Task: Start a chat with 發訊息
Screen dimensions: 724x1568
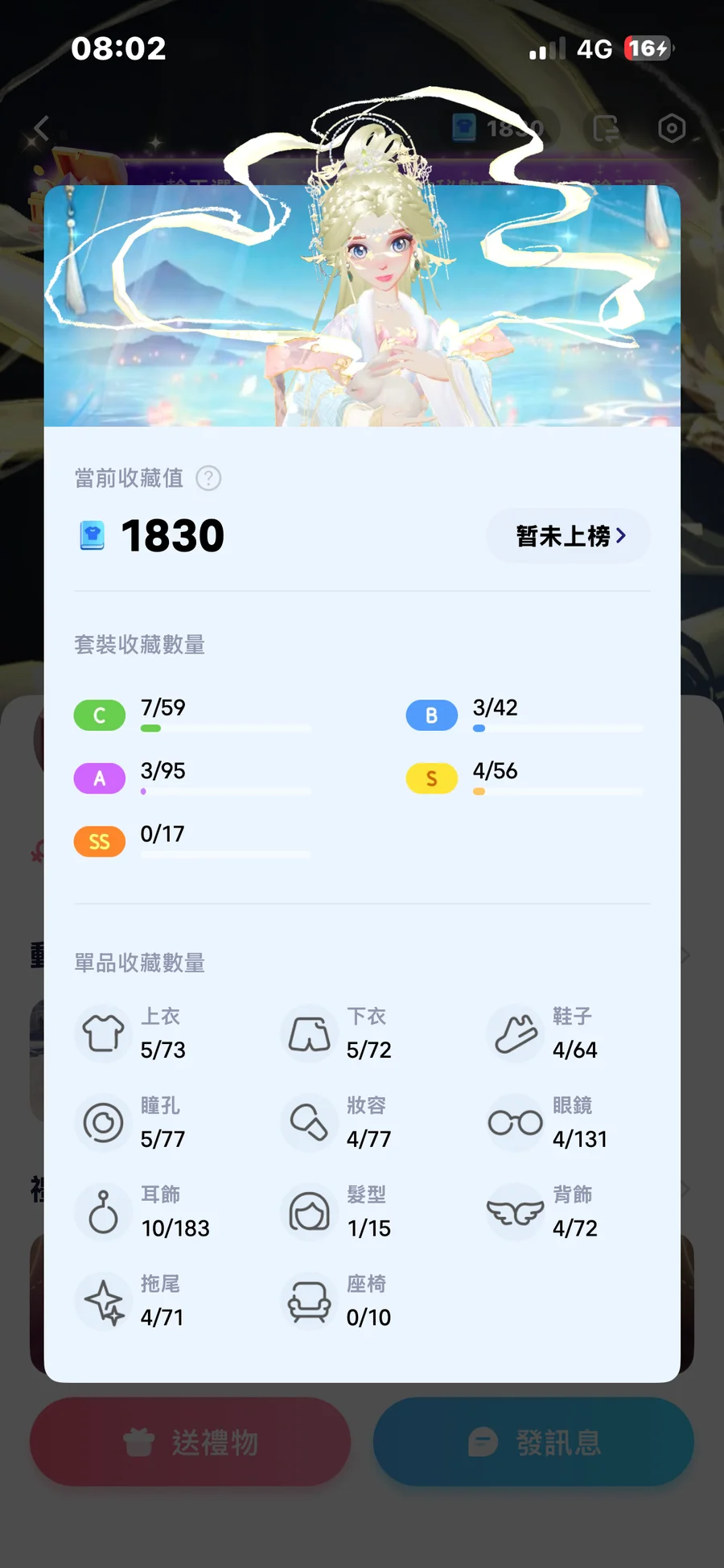Action: point(533,1442)
